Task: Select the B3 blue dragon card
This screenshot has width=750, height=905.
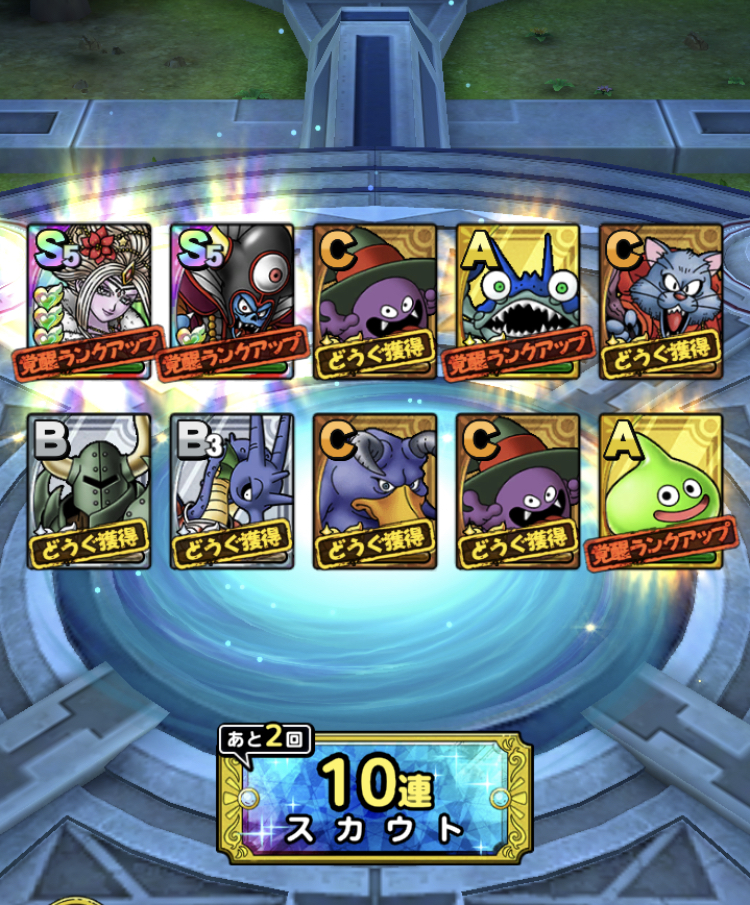Action: [232, 490]
